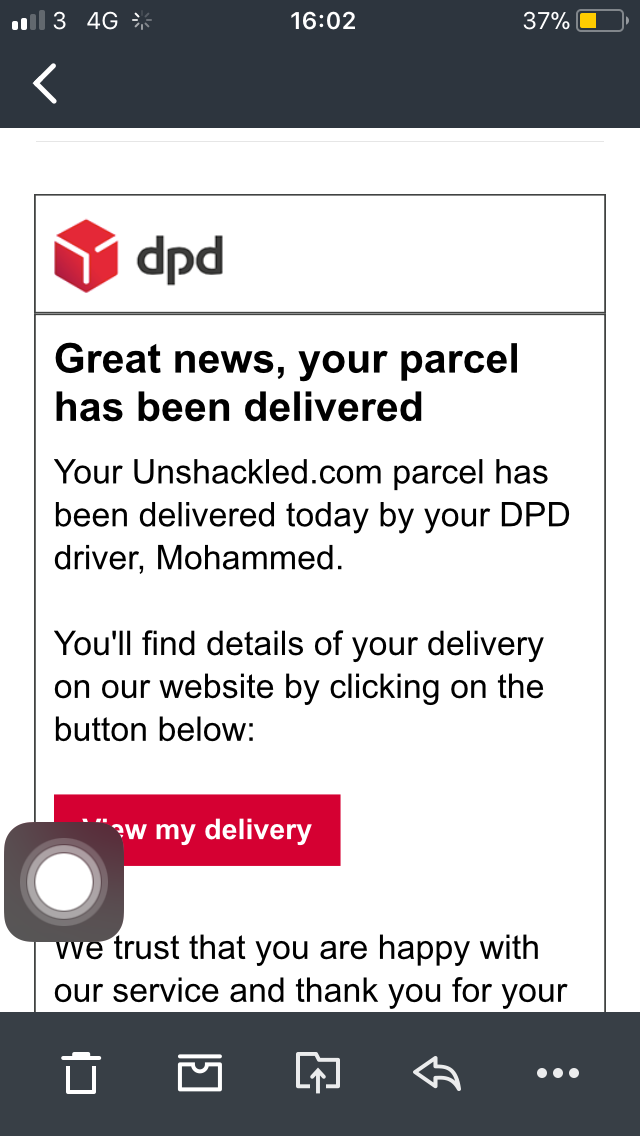Viewport: 640px width, 1136px height.
Task: Open the more options menu
Action: tap(558, 1074)
